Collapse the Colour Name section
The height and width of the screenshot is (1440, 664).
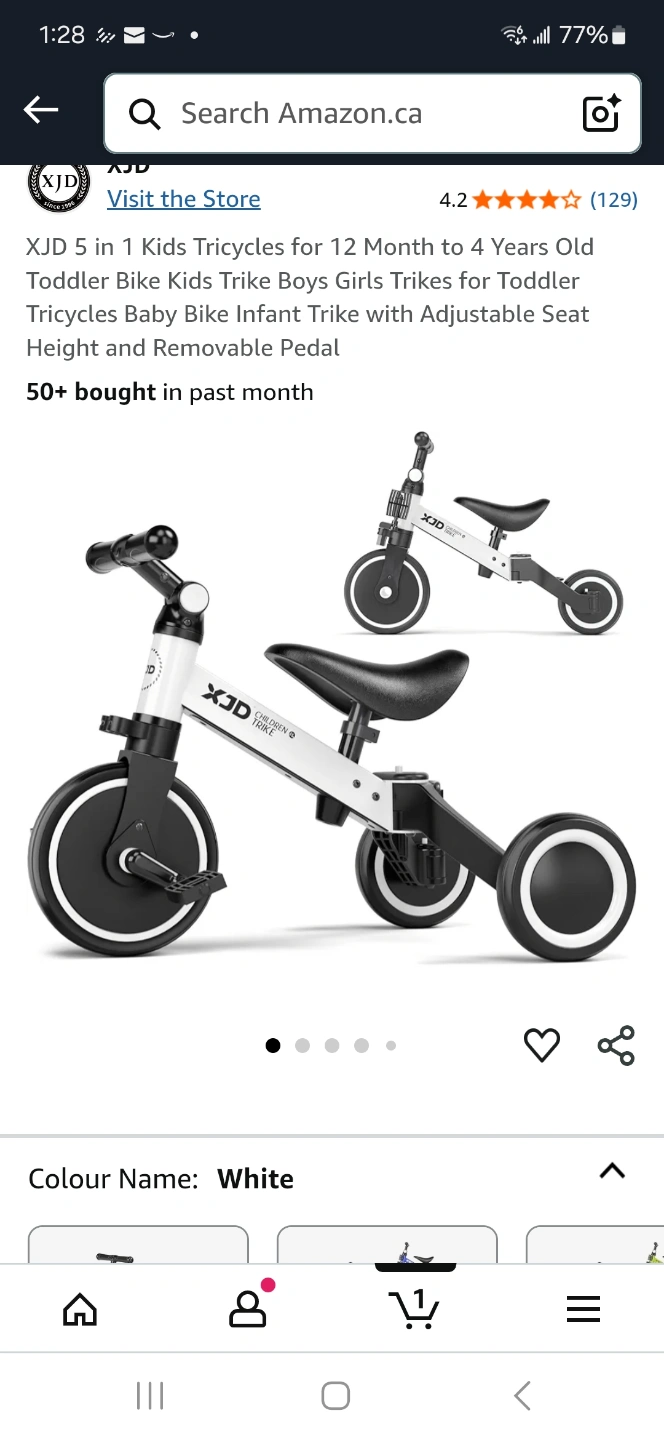pyautogui.click(x=611, y=1172)
